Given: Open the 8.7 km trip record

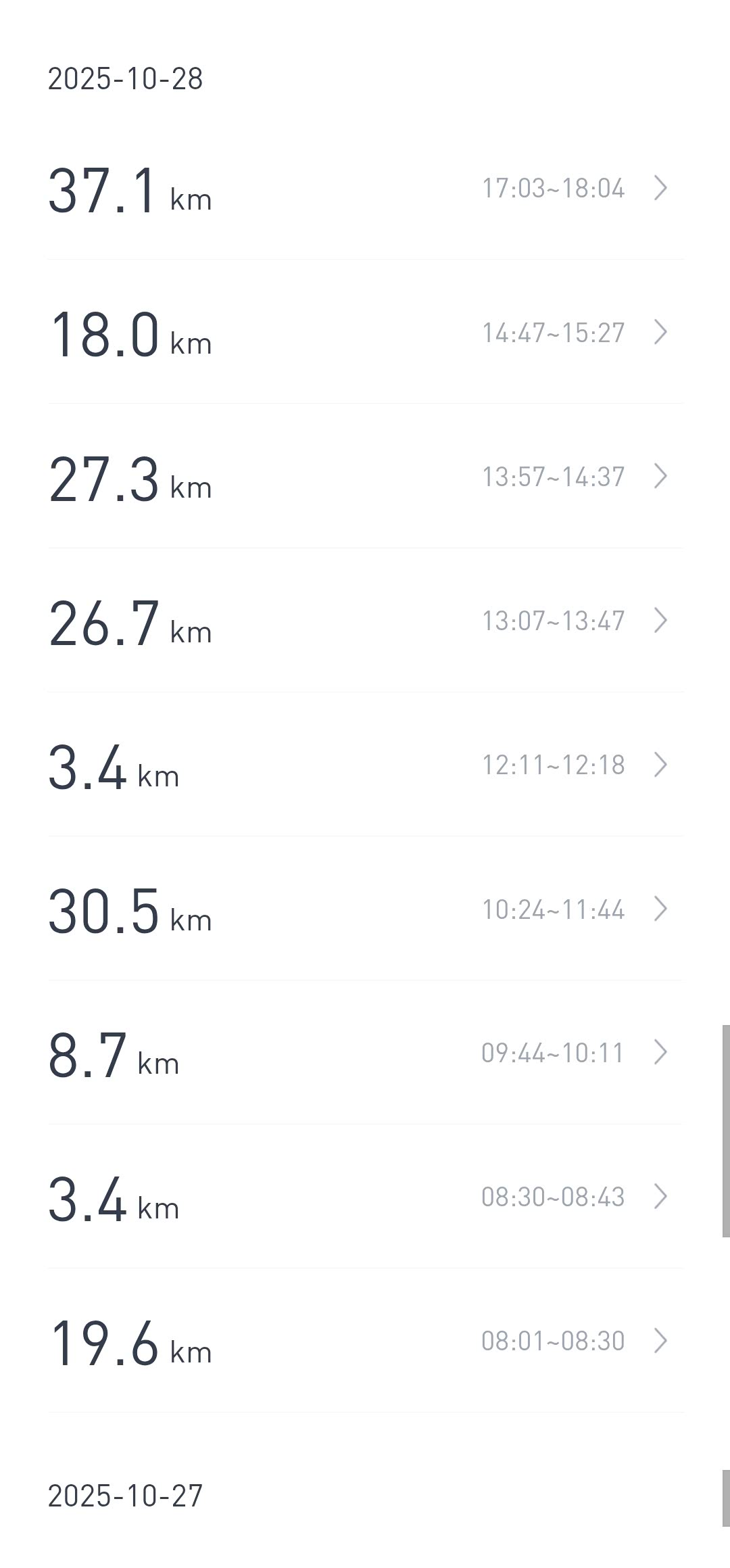Looking at the screenshot, I should (x=365, y=1053).
